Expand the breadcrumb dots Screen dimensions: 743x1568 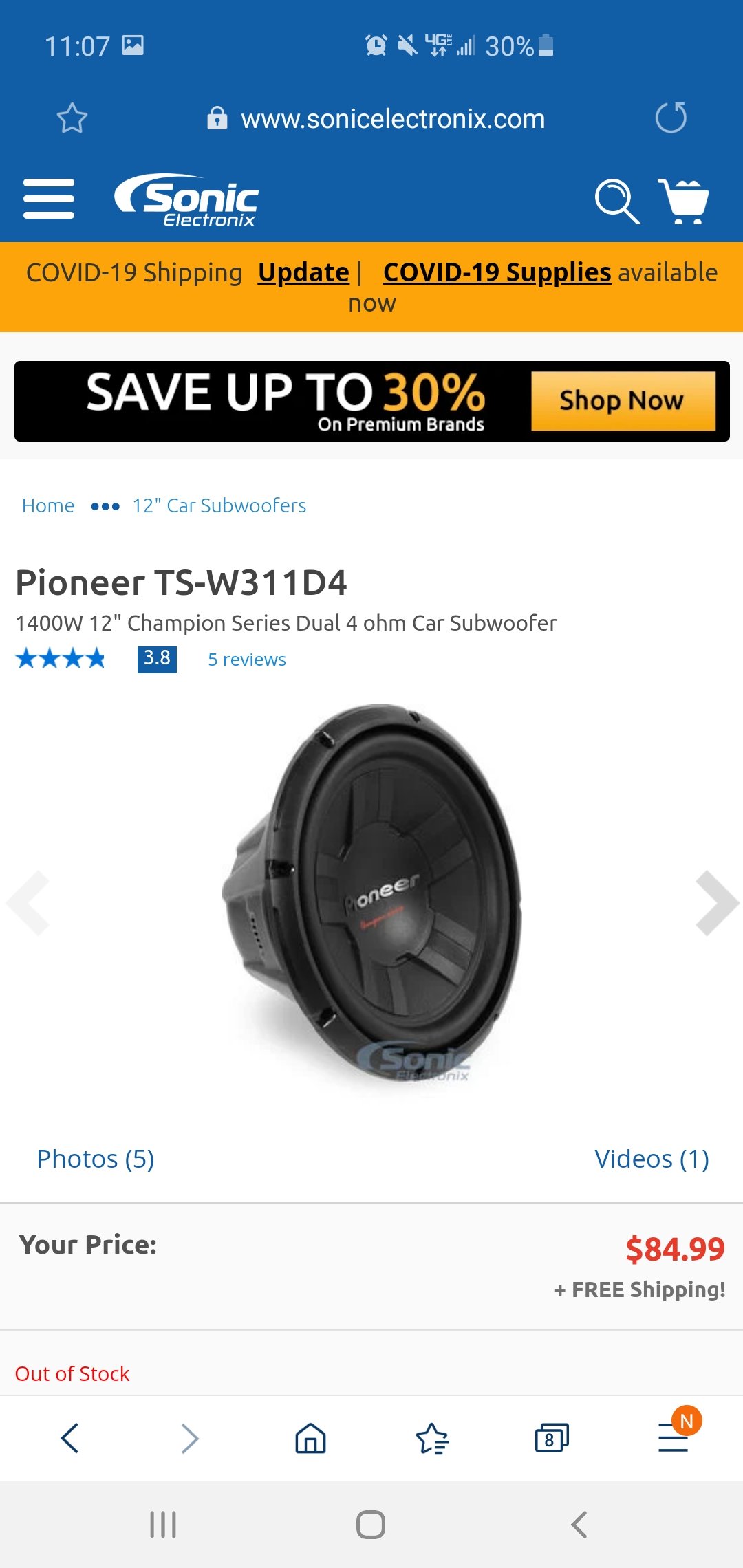(x=105, y=507)
